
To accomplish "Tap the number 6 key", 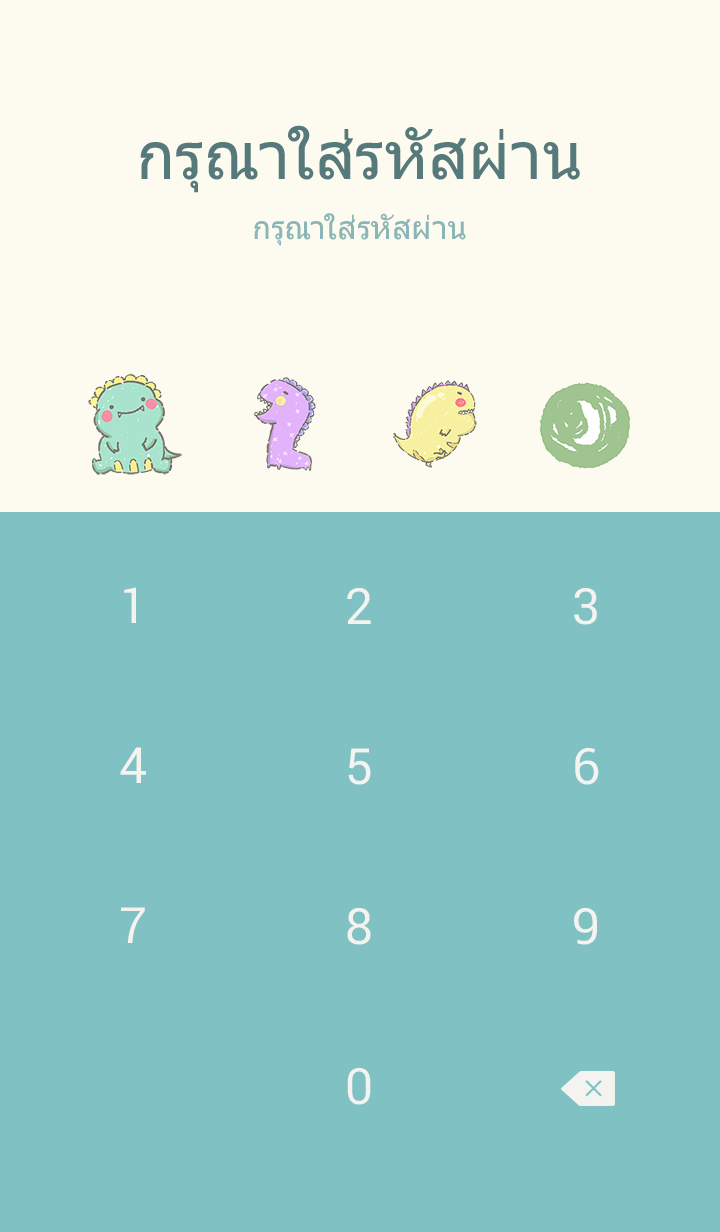I will [586, 767].
